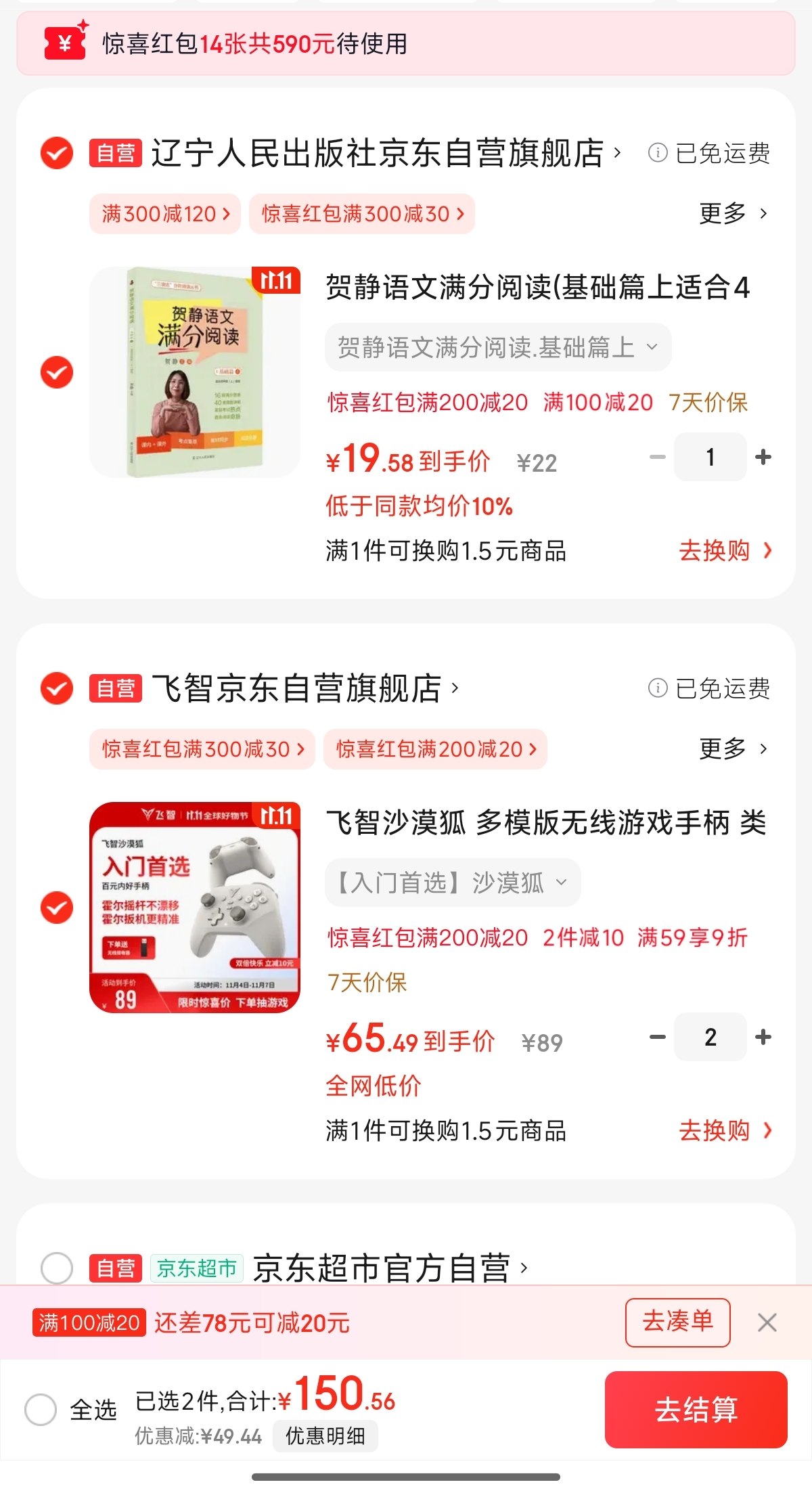Open 更多 offers for 辽宁人民出版社 store
This screenshot has height=1493, width=812.
(734, 214)
